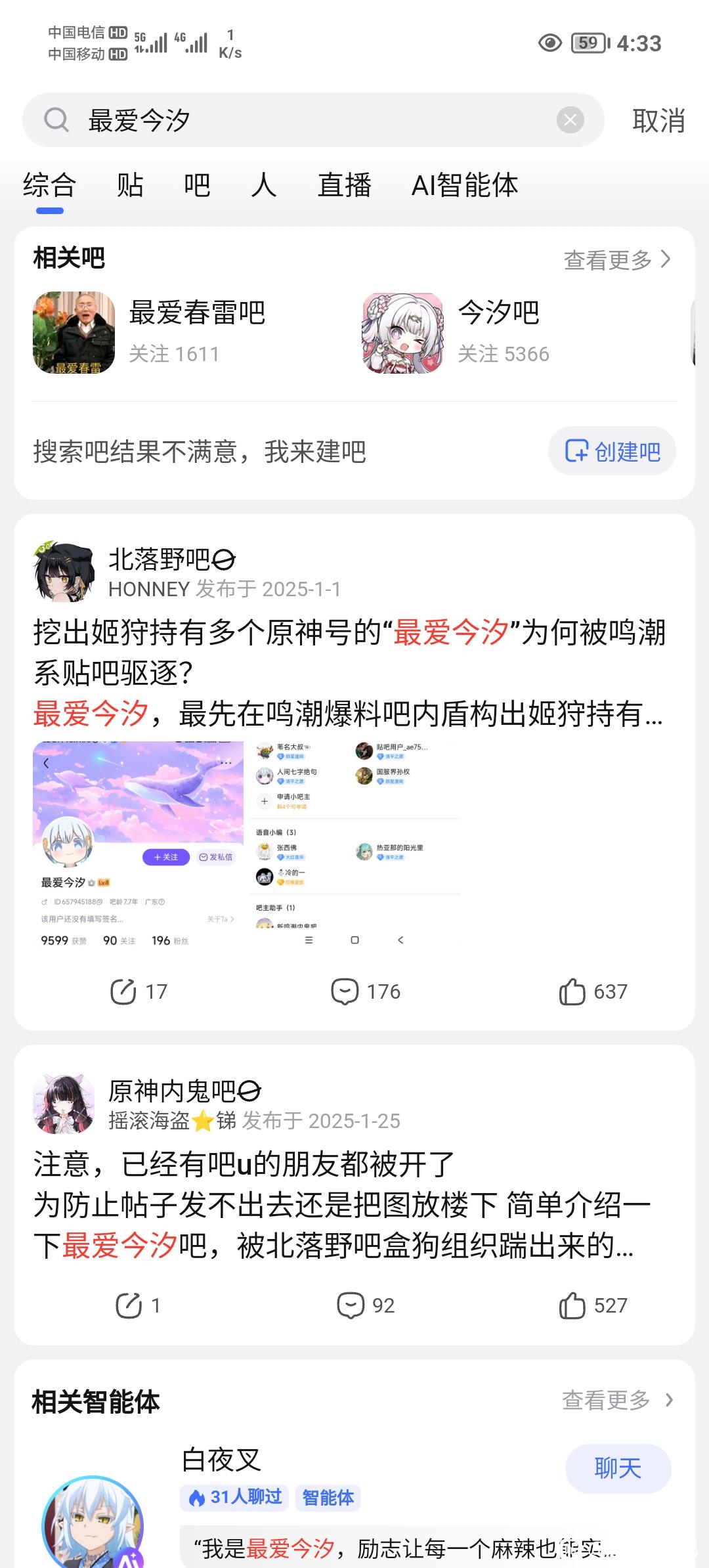Screen dimensions: 709x1568
Task: Like the 北落野吧 post with 637 likes
Action: tap(592, 991)
